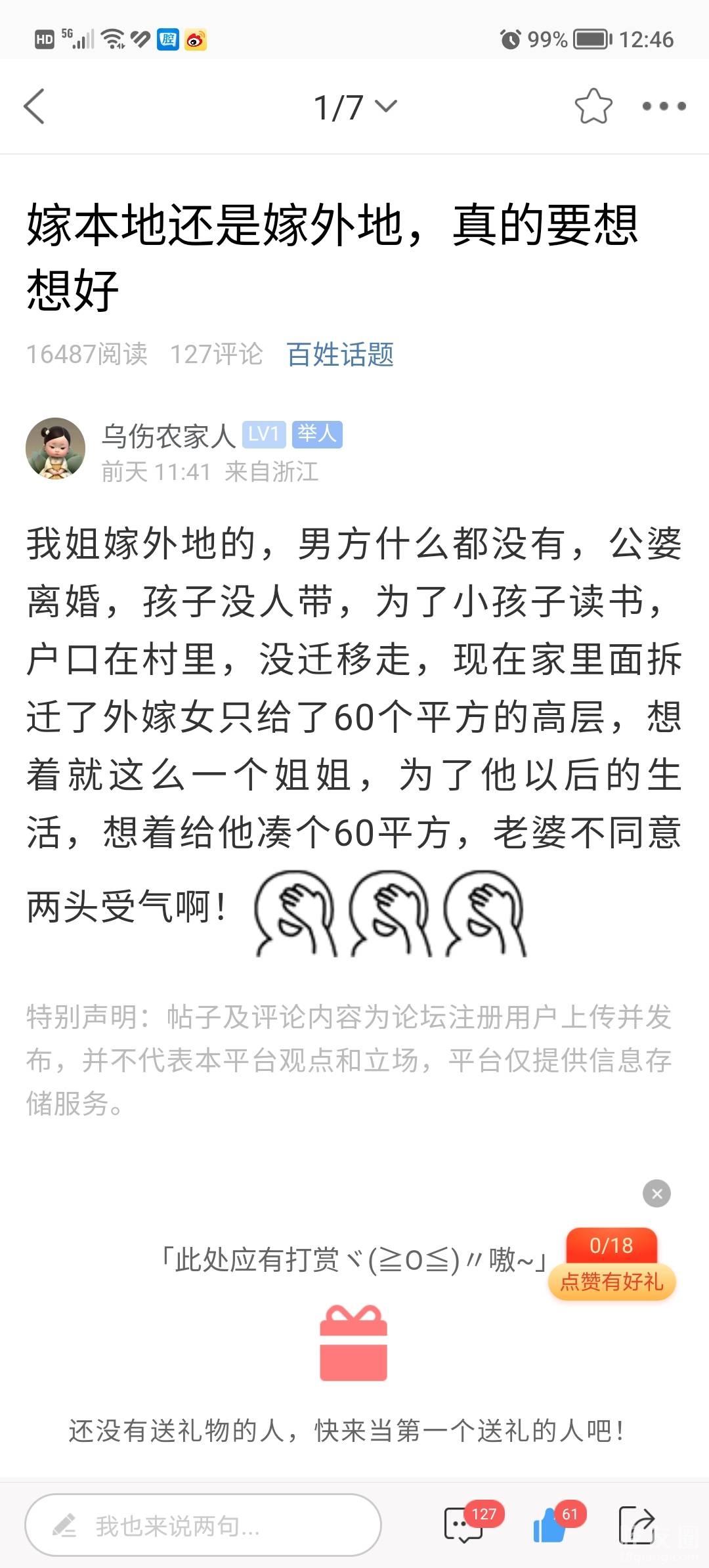The width and height of the screenshot is (709, 1568).
Task: Favorite this post with the star icon
Action: click(593, 106)
